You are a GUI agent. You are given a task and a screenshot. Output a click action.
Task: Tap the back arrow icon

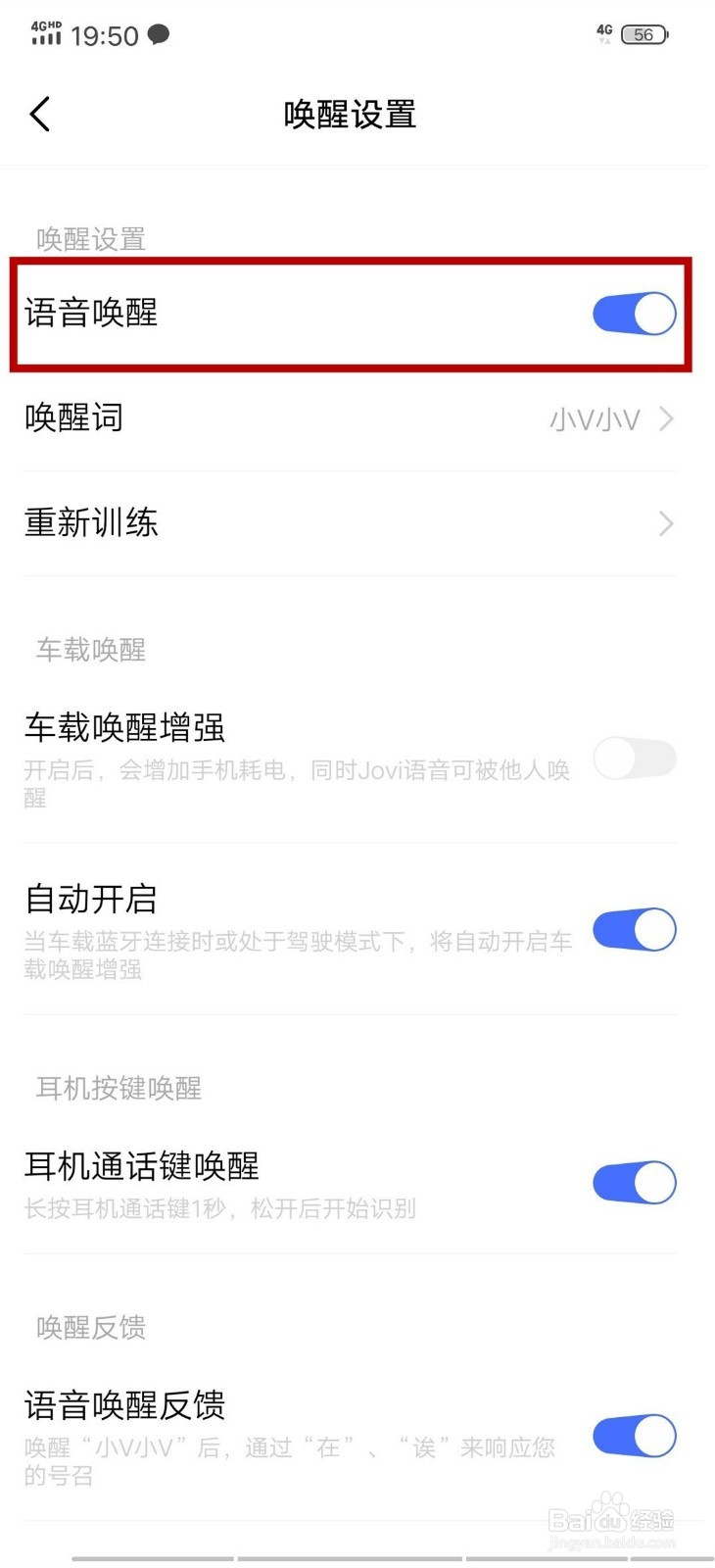tap(39, 114)
